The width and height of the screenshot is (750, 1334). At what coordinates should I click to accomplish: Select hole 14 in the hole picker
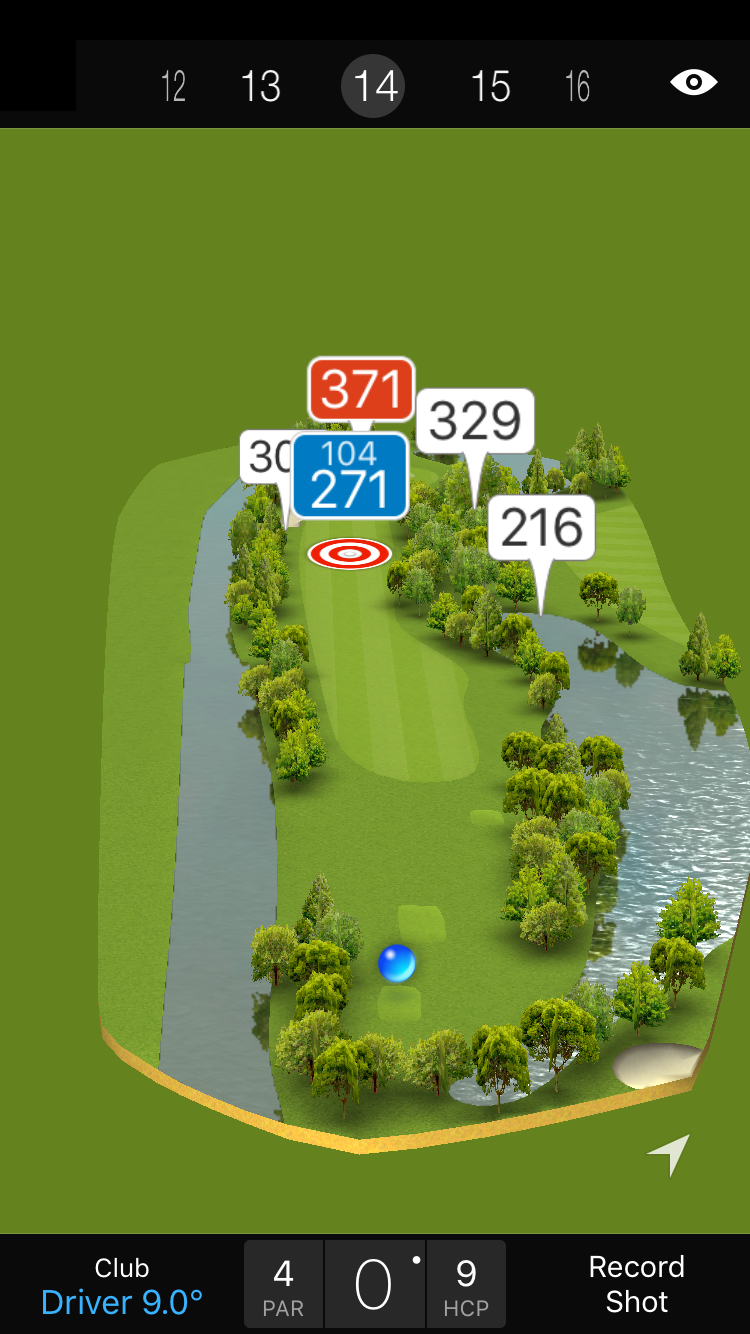point(375,86)
